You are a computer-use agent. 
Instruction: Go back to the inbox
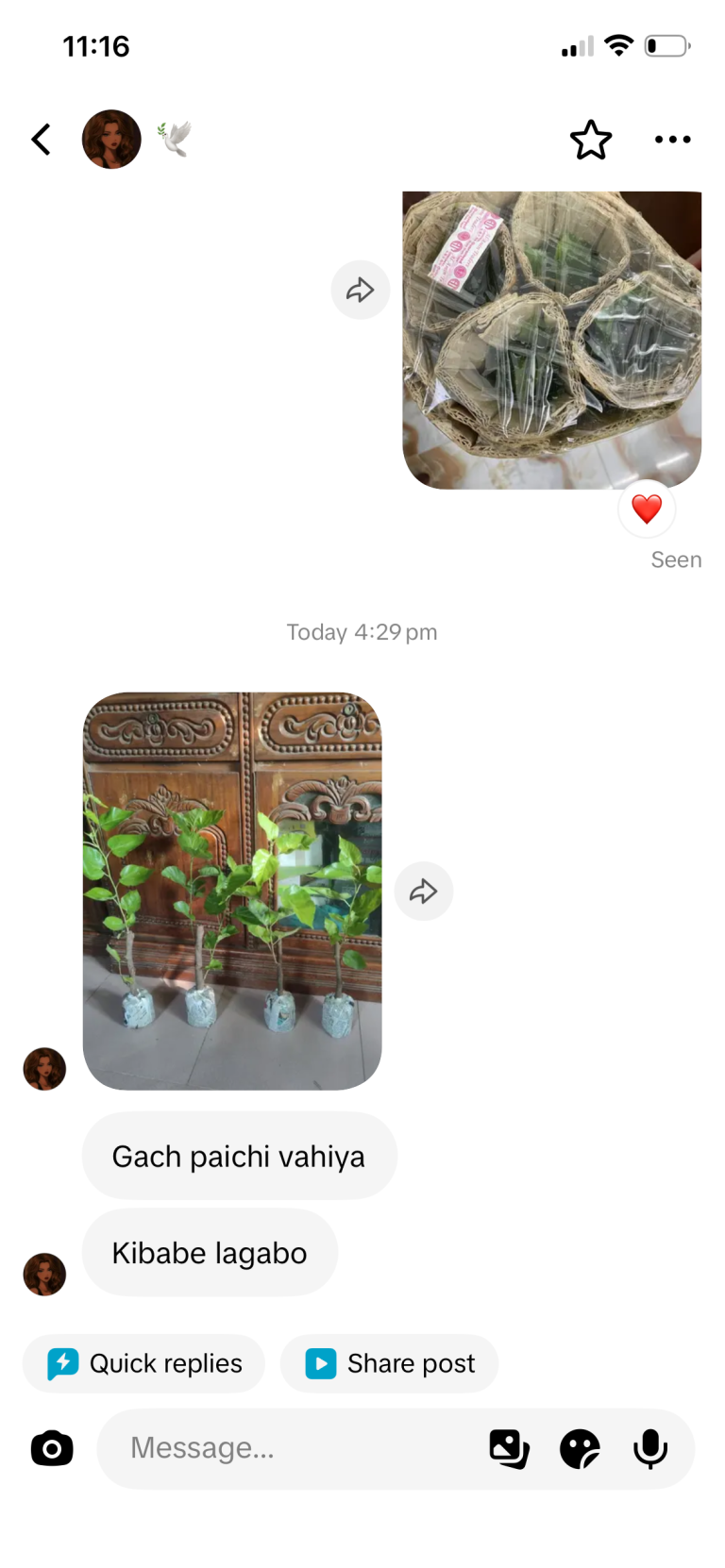tap(41, 140)
